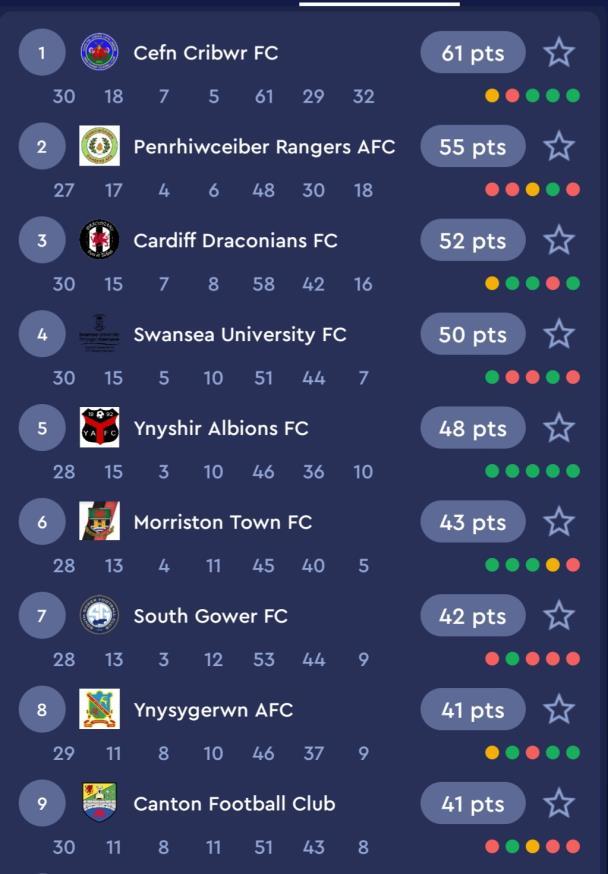View Cardiff Draconians FC team page

(235, 241)
